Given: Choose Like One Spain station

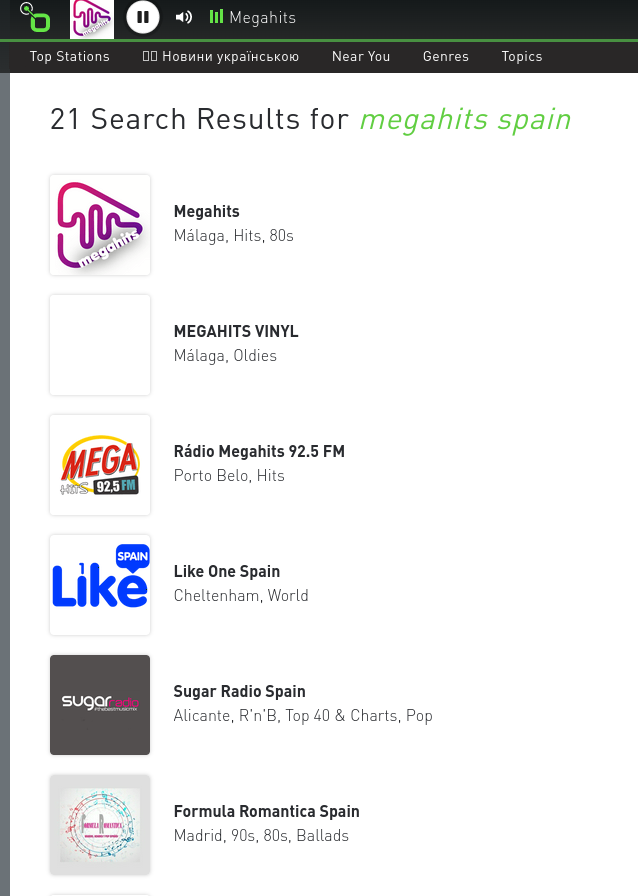Looking at the screenshot, I should pos(314,585).
